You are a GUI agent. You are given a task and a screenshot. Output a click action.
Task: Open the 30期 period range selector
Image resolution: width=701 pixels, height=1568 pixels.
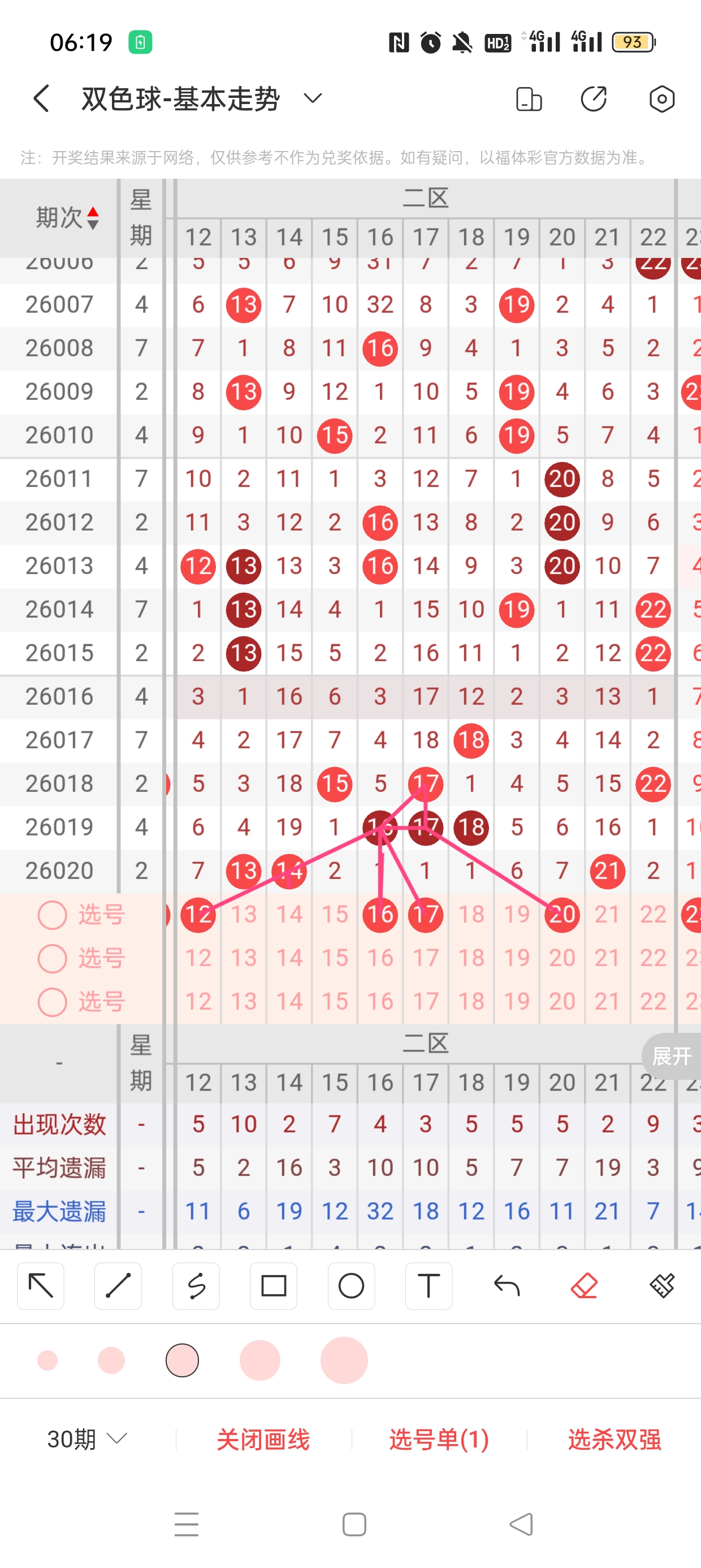[x=85, y=1440]
